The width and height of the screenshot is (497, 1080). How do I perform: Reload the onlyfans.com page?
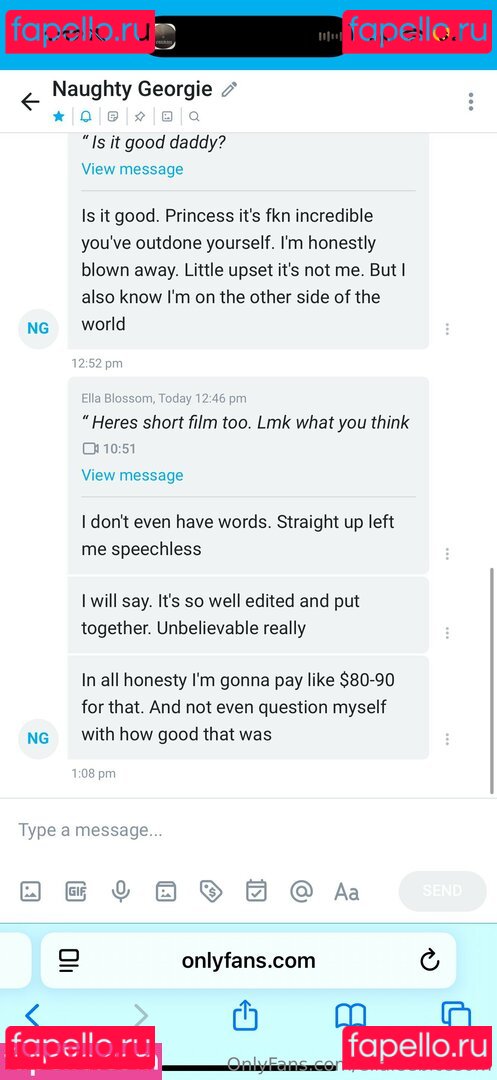point(430,959)
